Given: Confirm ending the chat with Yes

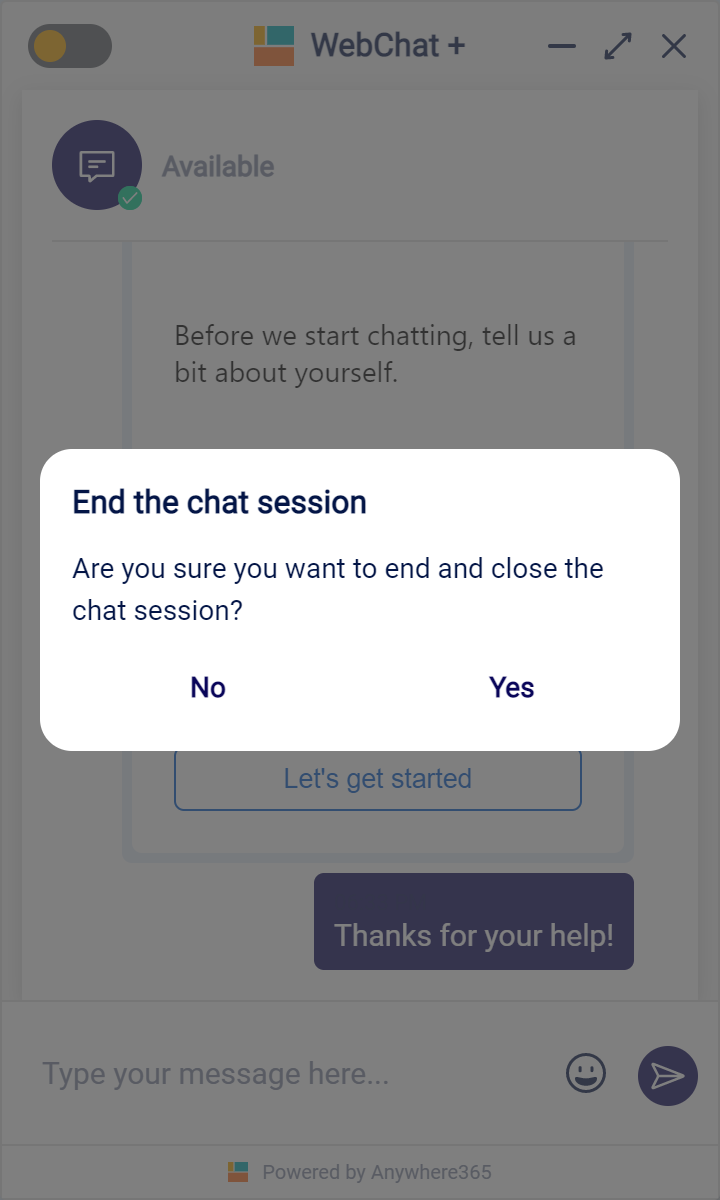Looking at the screenshot, I should [511, 687].
